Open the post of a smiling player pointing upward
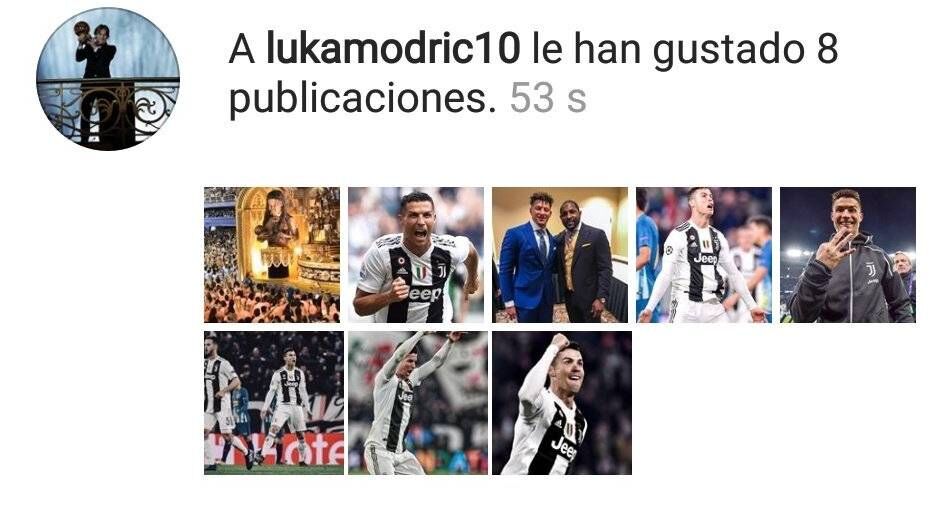 pyautogui.click(x=560, y=402)
